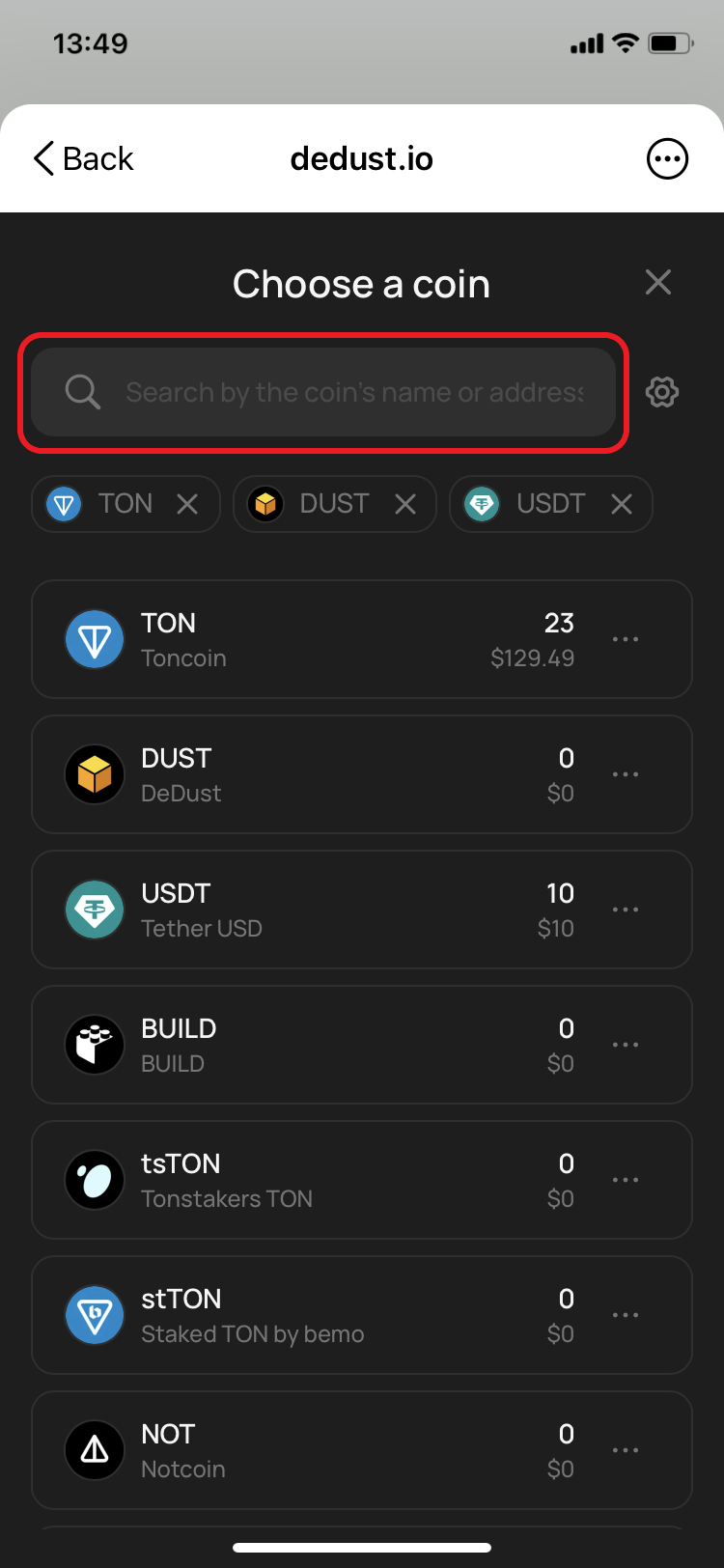Close the Choose a coin dialog
Image resolution: width=724 pixels, height=1568 pixels.
658,283
